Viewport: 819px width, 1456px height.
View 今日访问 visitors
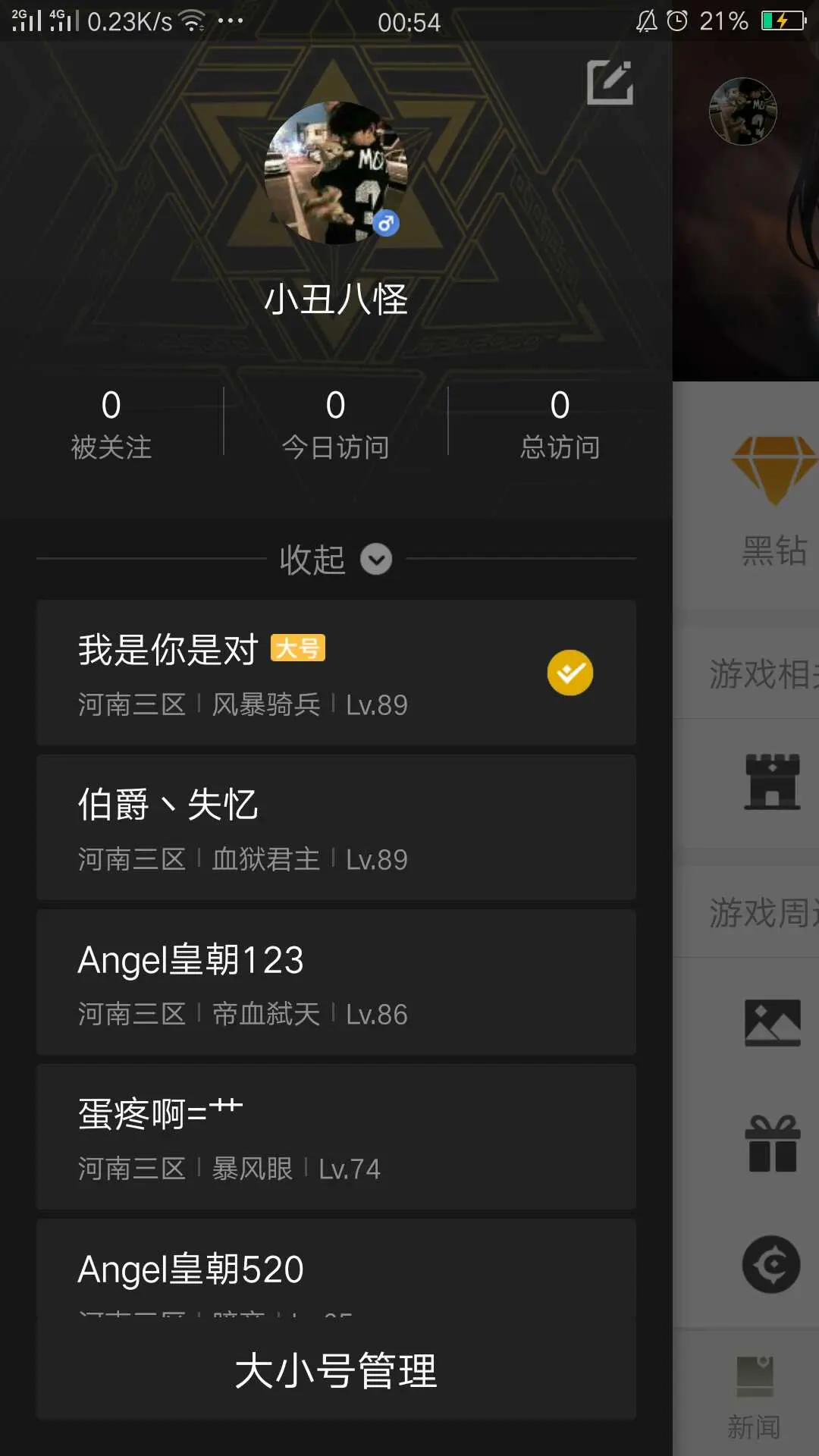(x=335, y=423)
